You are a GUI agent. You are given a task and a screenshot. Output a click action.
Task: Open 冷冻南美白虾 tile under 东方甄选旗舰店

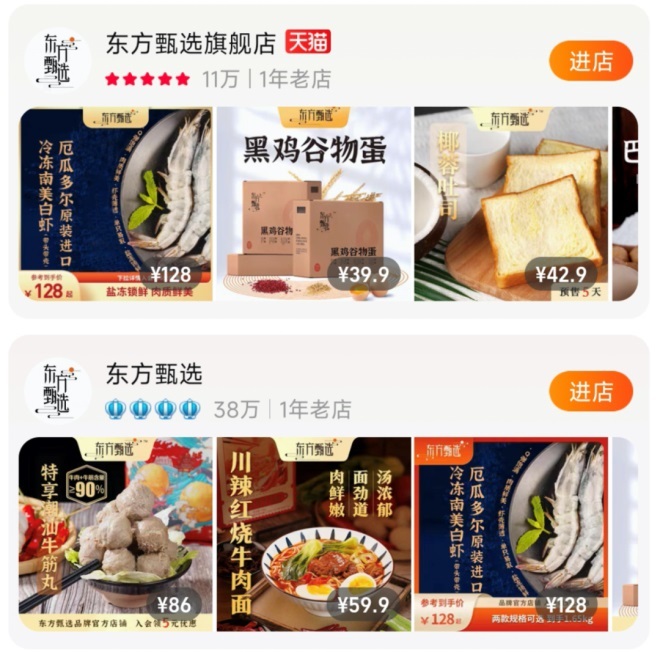[x=115, y=204]
